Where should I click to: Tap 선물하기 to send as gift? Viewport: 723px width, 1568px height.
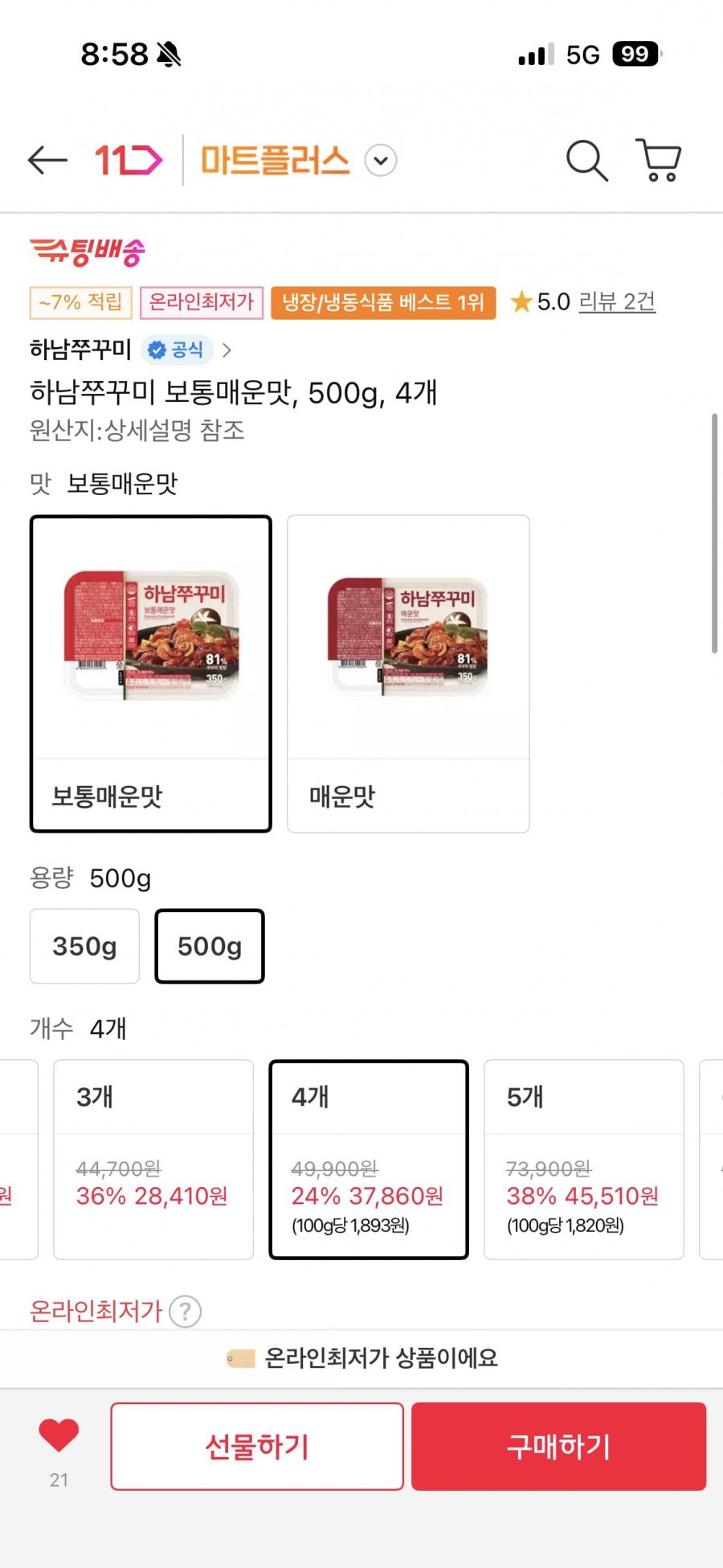coord(257,1446)
